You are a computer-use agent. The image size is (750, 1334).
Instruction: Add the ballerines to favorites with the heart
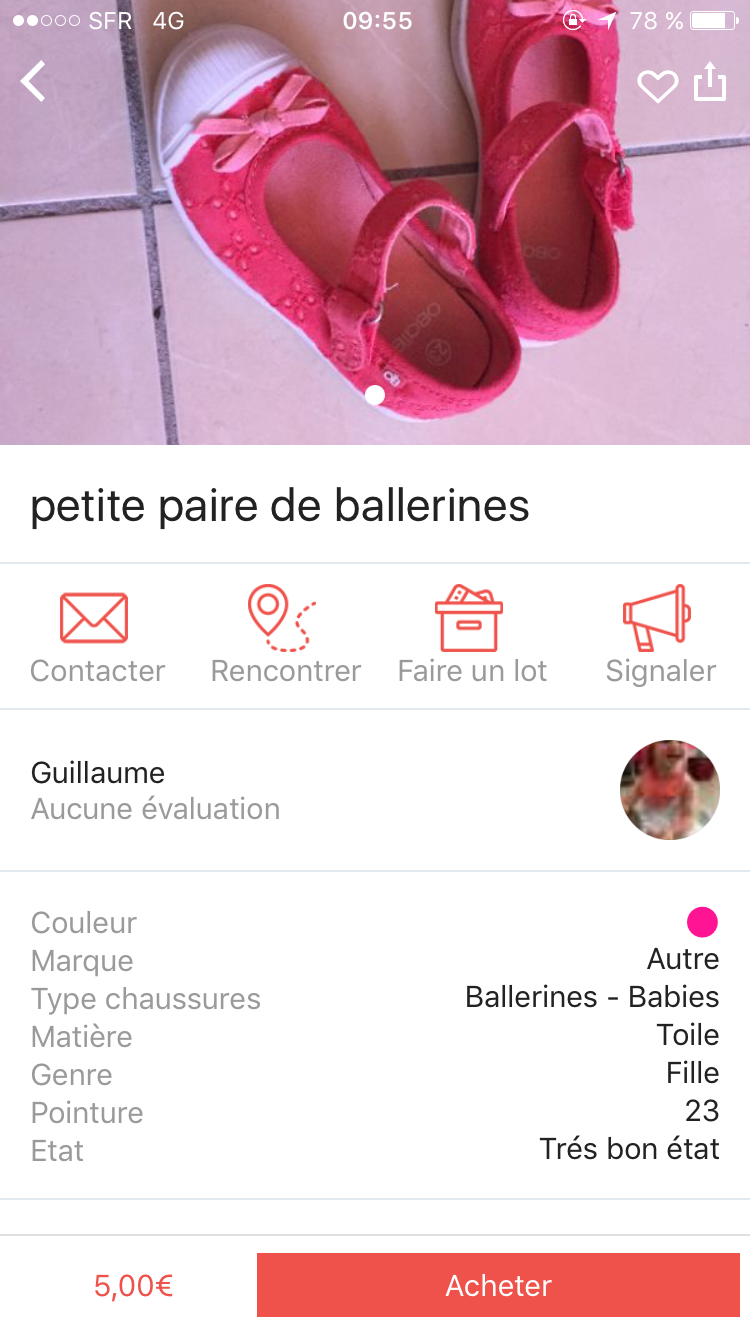pos(657,86)
